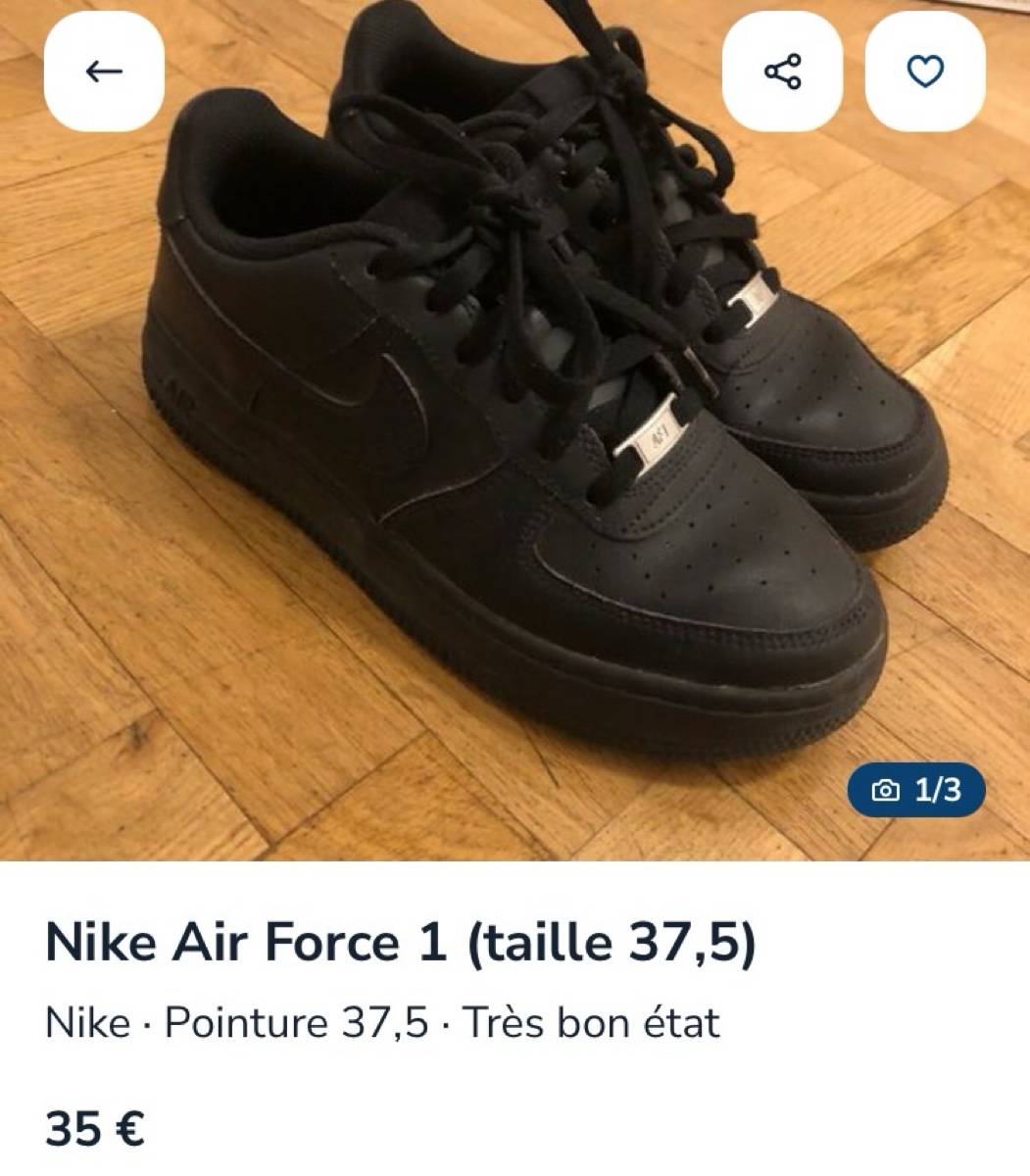The image size is (1030, 1176).
Task: Add the listing to favorites with the heart
Action: click(924, 72)
